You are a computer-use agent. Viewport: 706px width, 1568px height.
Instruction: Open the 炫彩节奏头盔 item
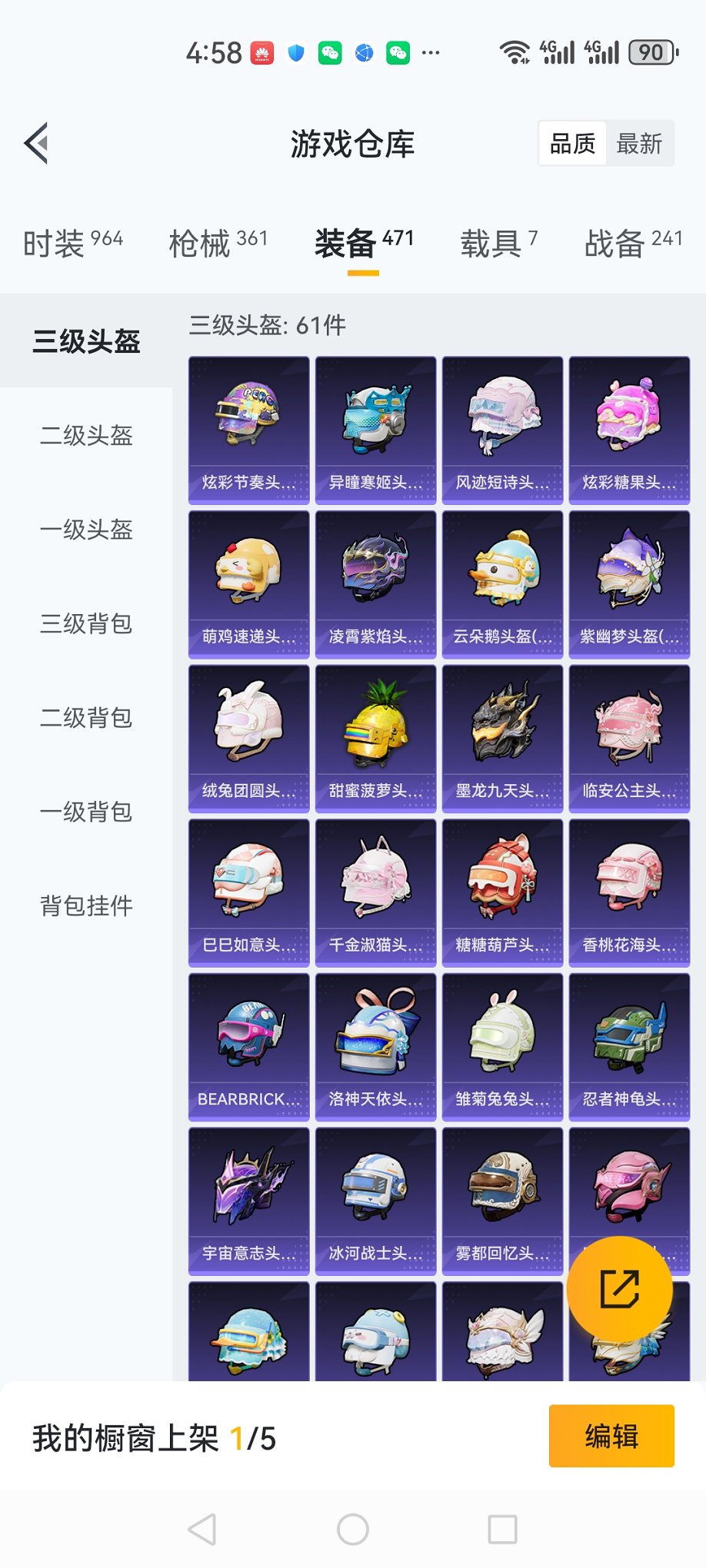pyautogui.click(x=249, y=430)
